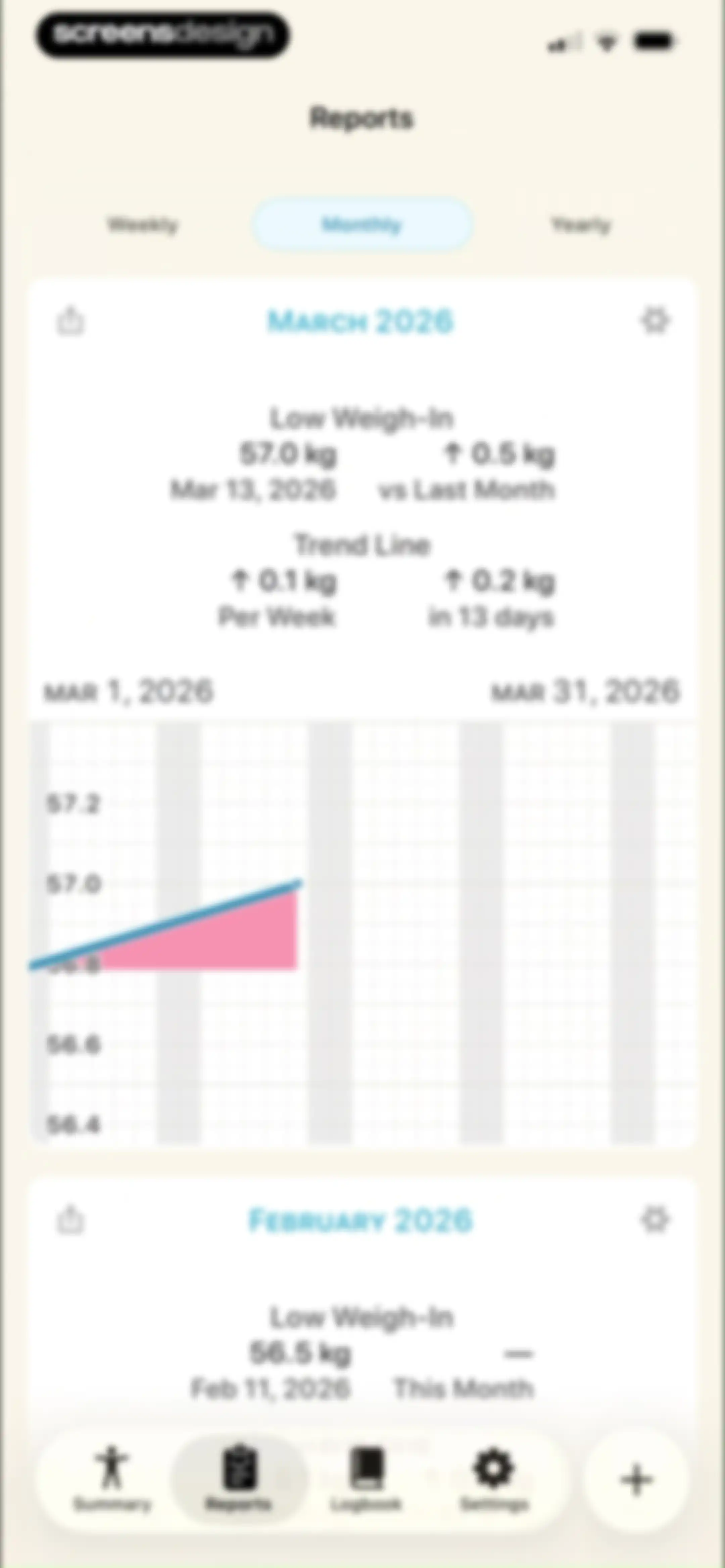Image resolution: width=725 pixels, height=1568 pixels.
Task: Switch to the Weekly report view
Action: tap(142, 225)
